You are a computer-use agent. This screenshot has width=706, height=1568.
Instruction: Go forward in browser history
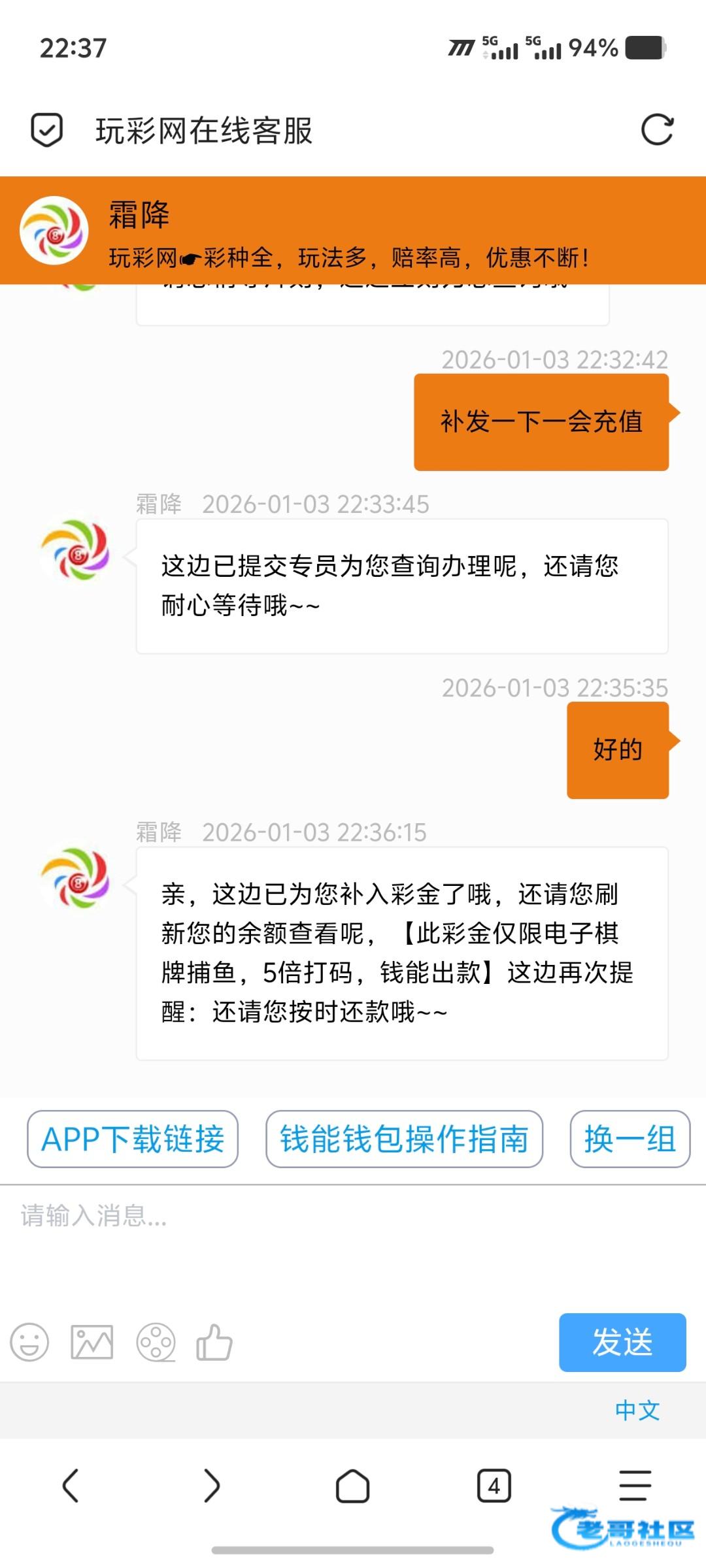pyautogui.click(x=212, y=1486)
